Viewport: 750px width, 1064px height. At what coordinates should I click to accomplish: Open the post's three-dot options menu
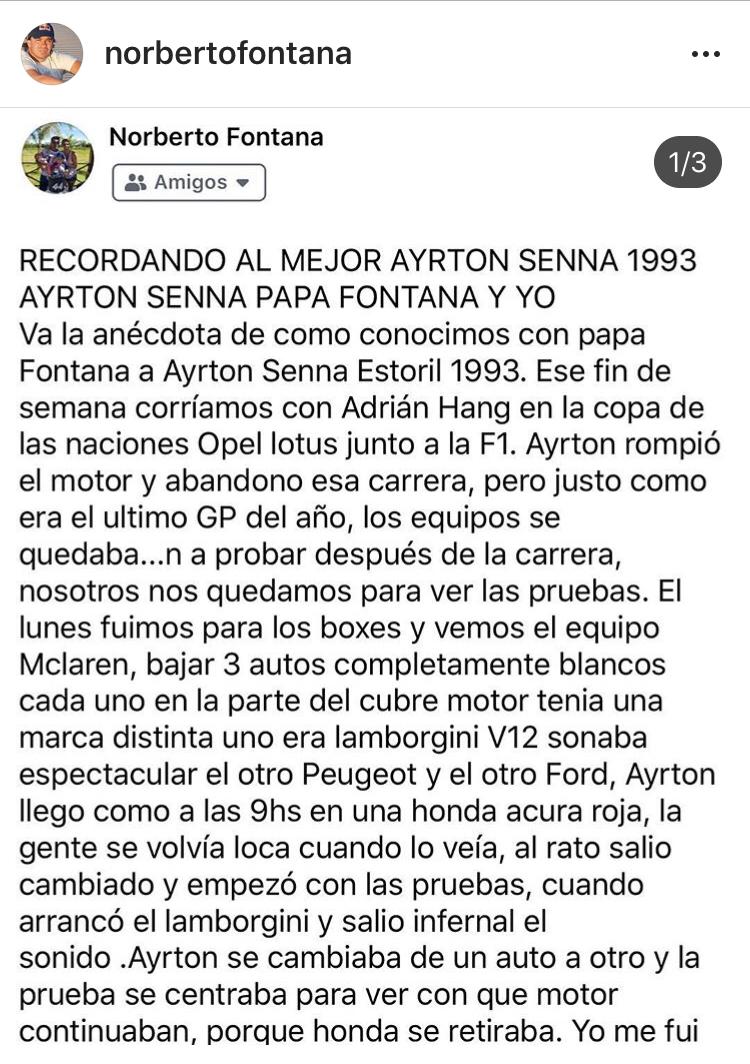(705, 54)
